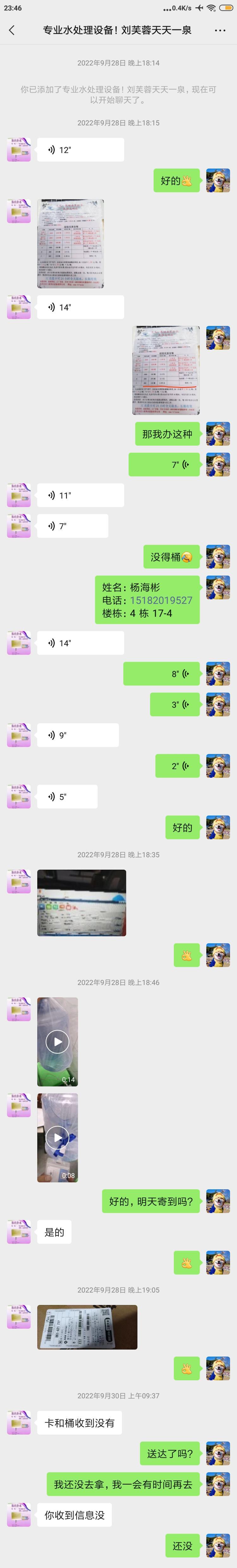Viewport: 237px width, 1568px height.
Task: Open the first received price sheet image
Action: (x=70, y=243)
